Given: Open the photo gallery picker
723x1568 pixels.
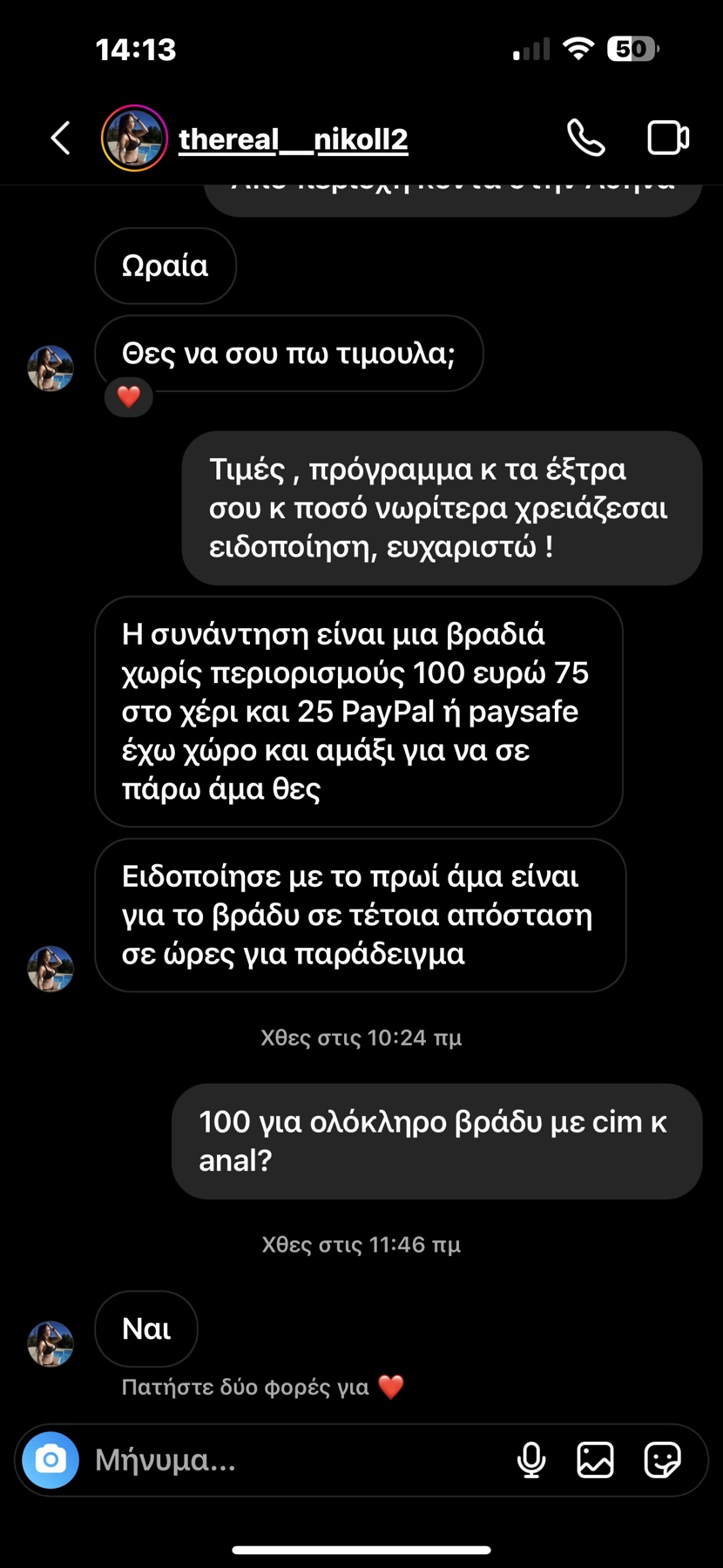Looking at the screenshot, I should tap(596, 1460).
